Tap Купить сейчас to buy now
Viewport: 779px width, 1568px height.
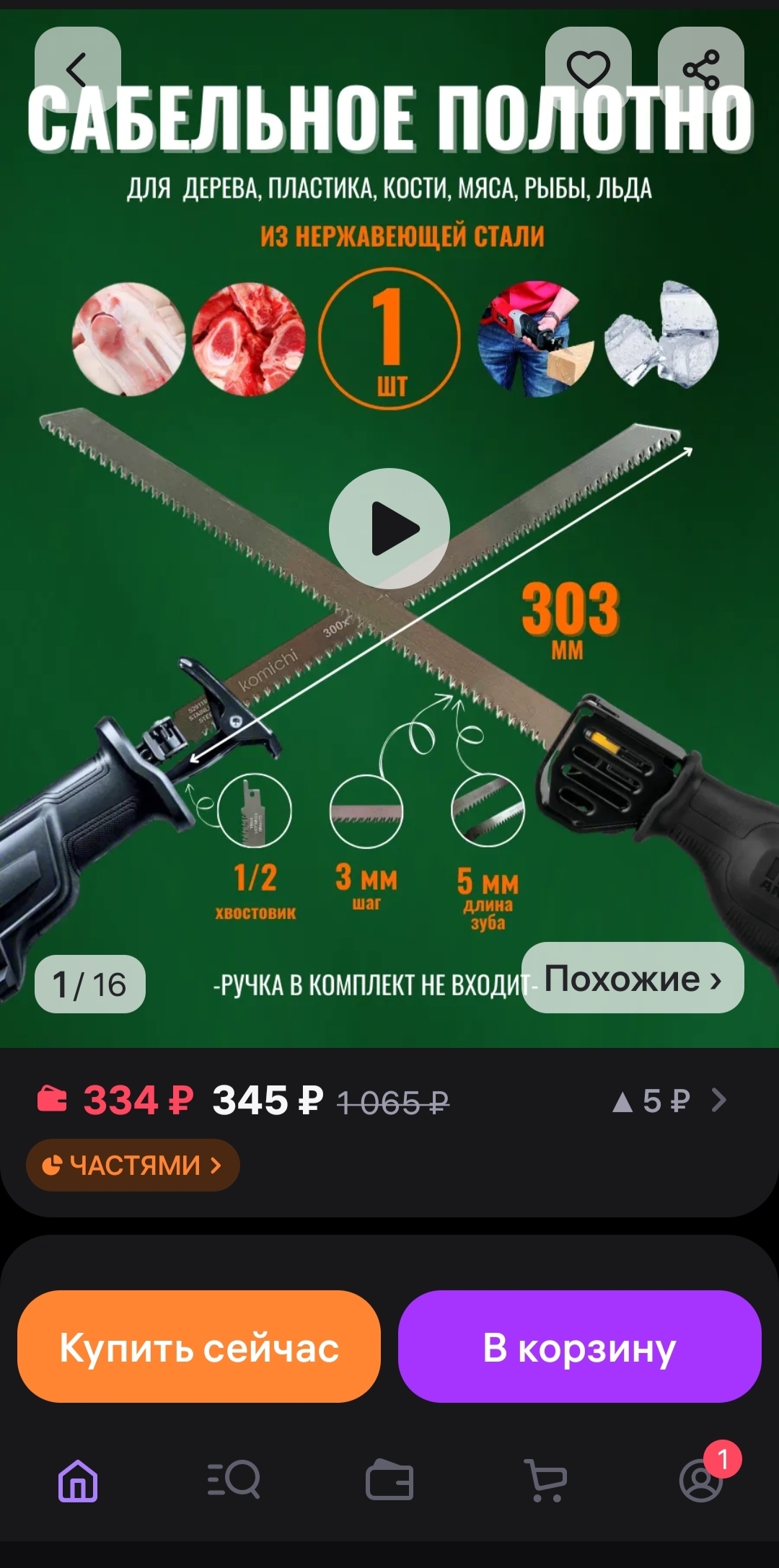(x=199, y=1347)
